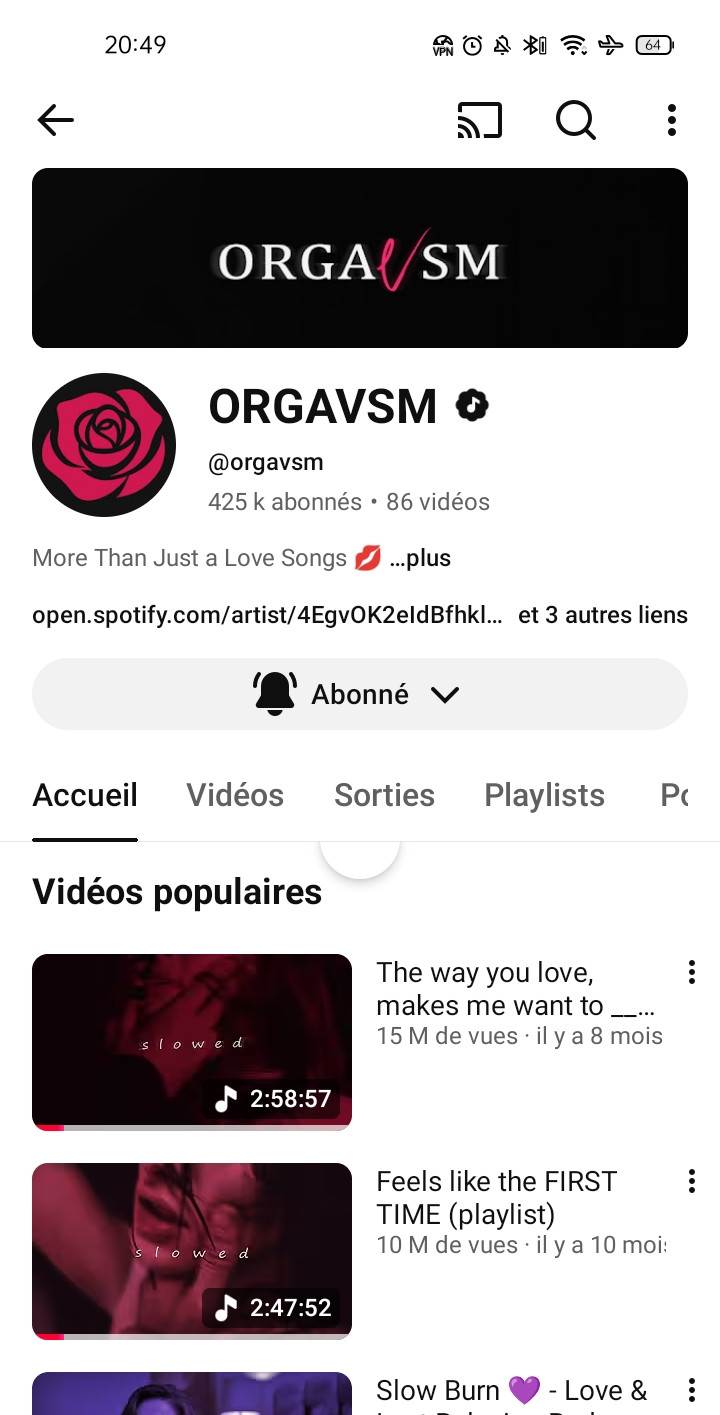This screenshot has width=720, height=1415.
Task: Open the Playlists tab
Action: point(544,795)
